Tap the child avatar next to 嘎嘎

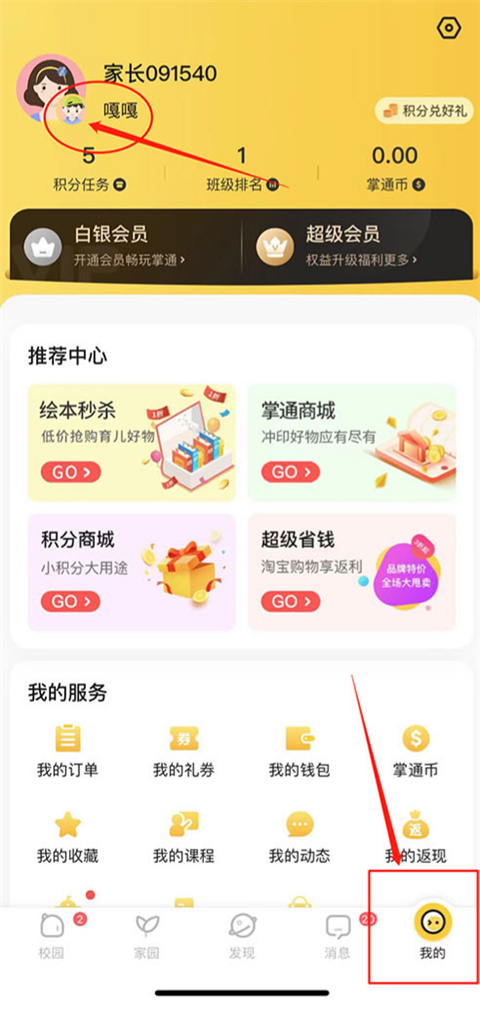pos(72,109)
